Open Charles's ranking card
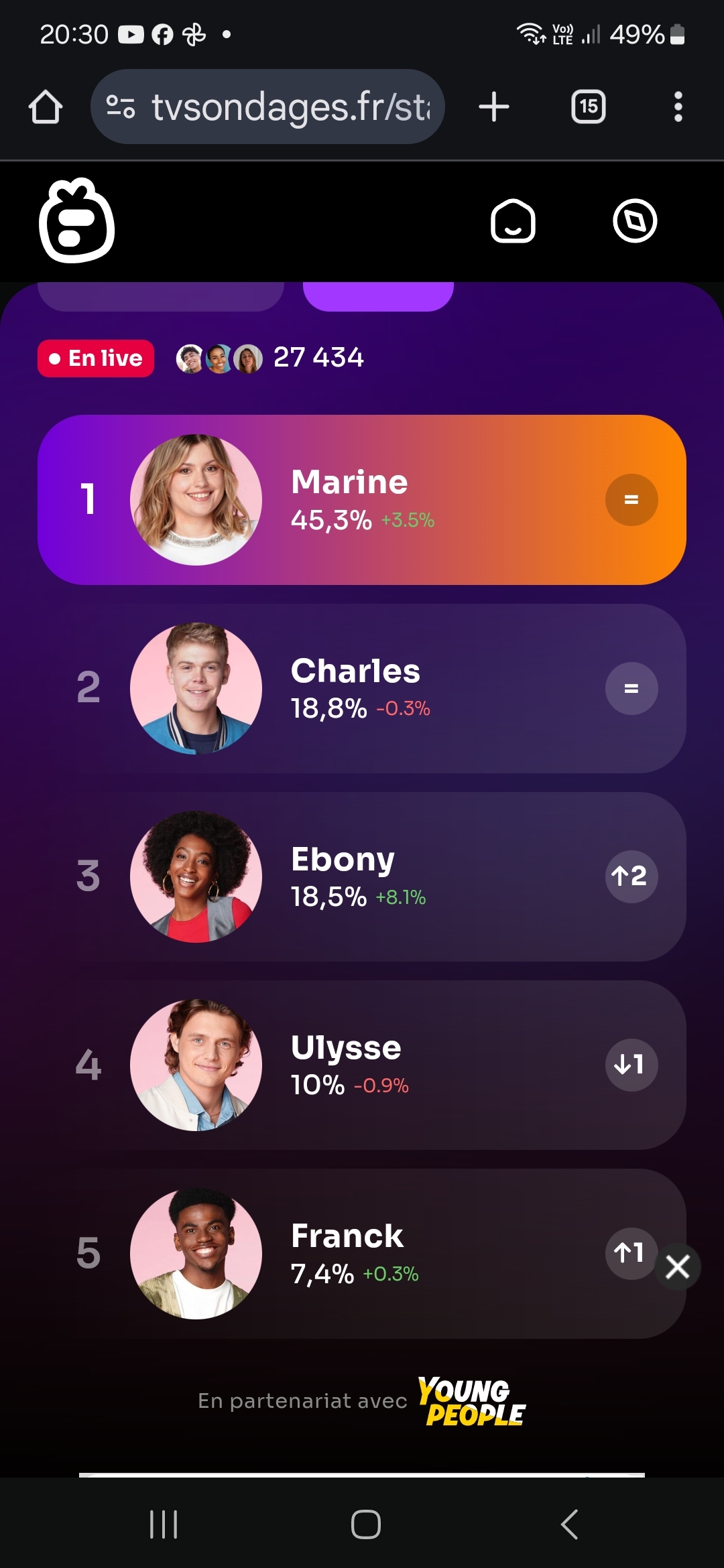 click(x=362, y=688)
